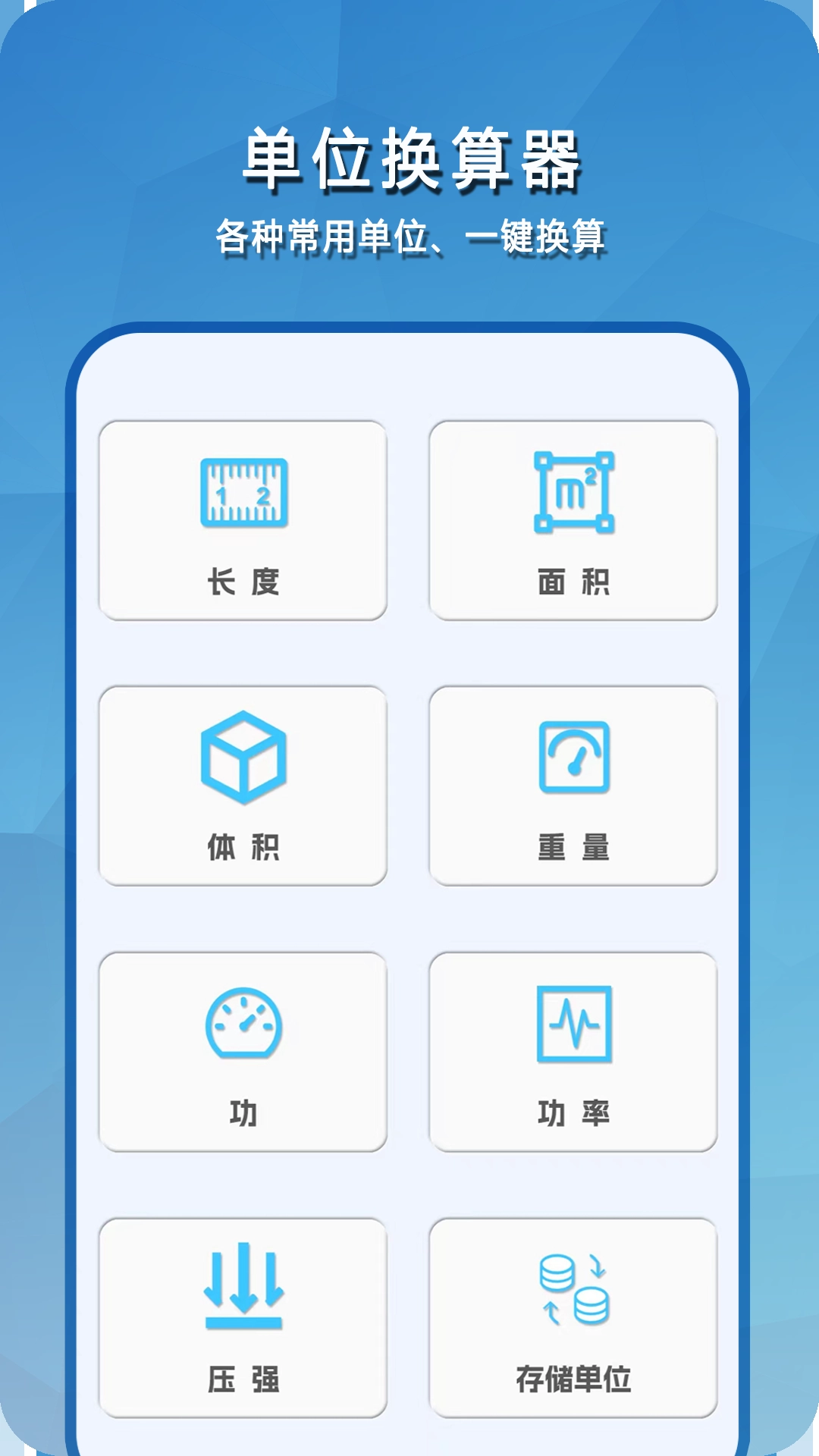Select the 重量 weight converter card
Screen dimensions: 819x1456
click(573, 783)
